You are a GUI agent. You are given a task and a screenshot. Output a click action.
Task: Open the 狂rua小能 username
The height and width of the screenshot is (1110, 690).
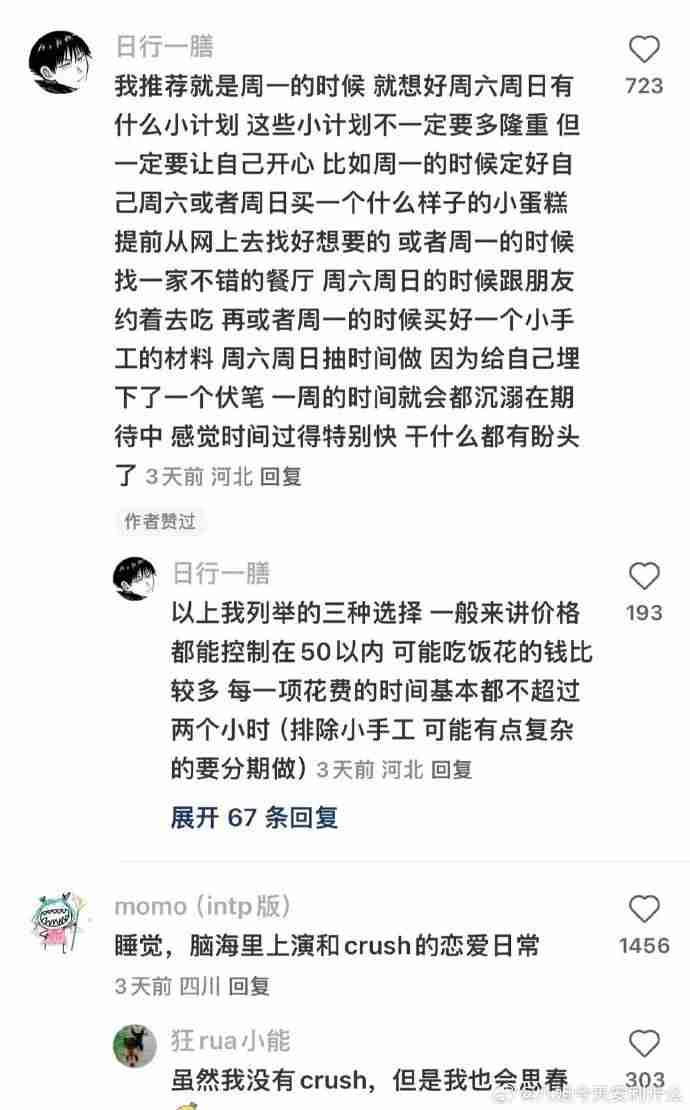click(x=231, y=1041)
